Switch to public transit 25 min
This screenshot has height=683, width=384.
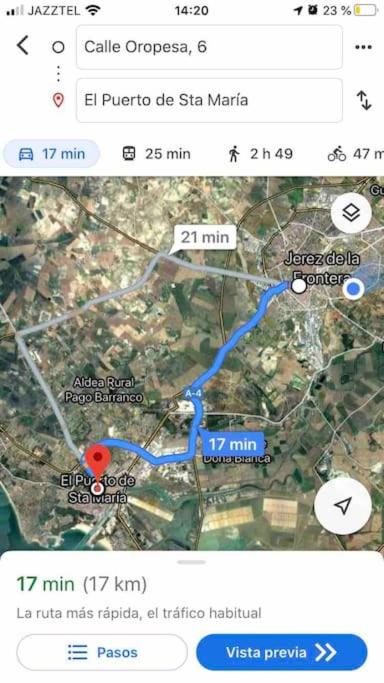click(x=156, y=154)
